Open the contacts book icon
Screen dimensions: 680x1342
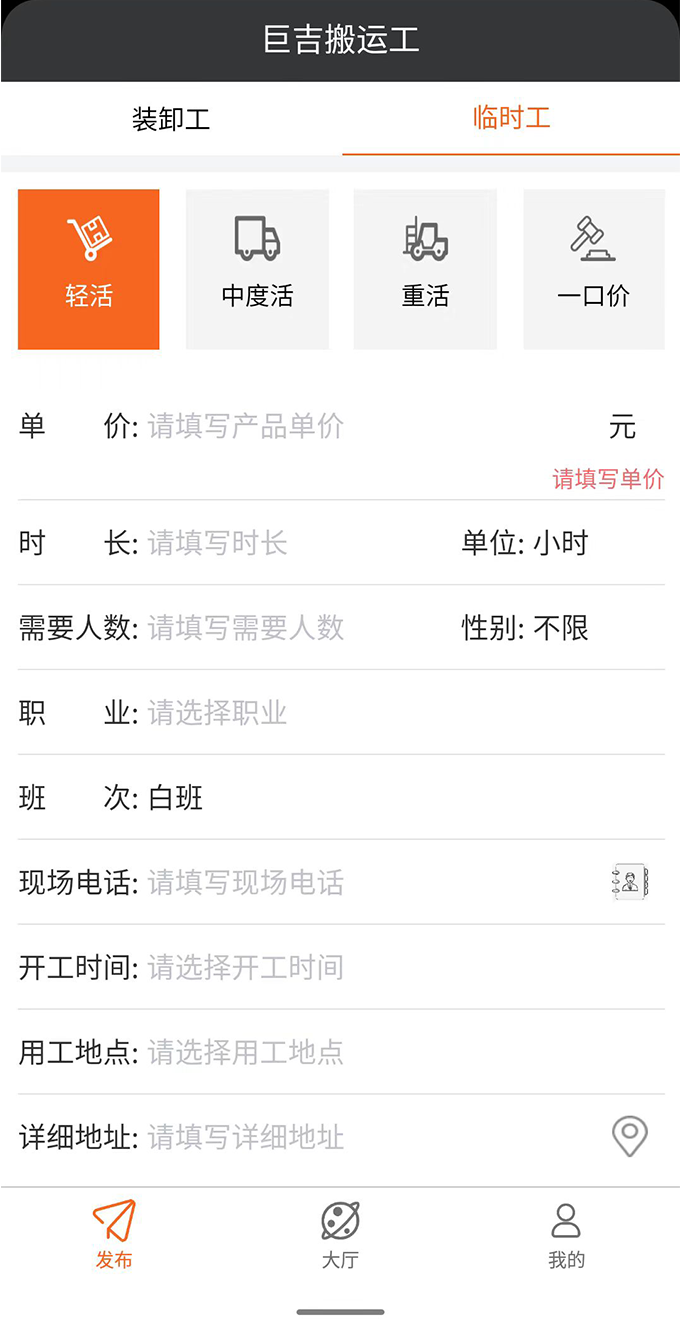pyautogui.click(x=631, y=882)
